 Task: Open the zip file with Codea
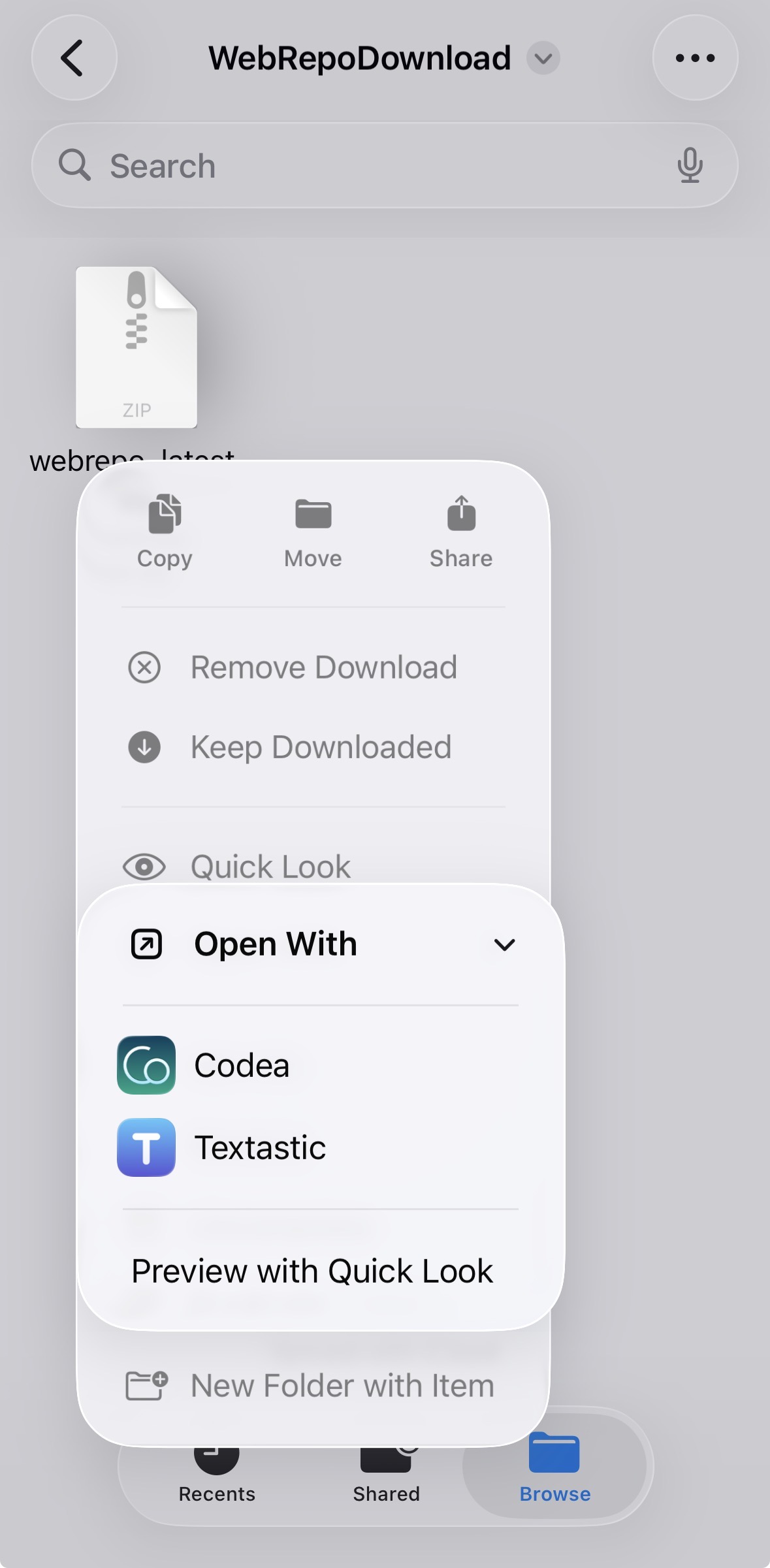pos(242,1065)
